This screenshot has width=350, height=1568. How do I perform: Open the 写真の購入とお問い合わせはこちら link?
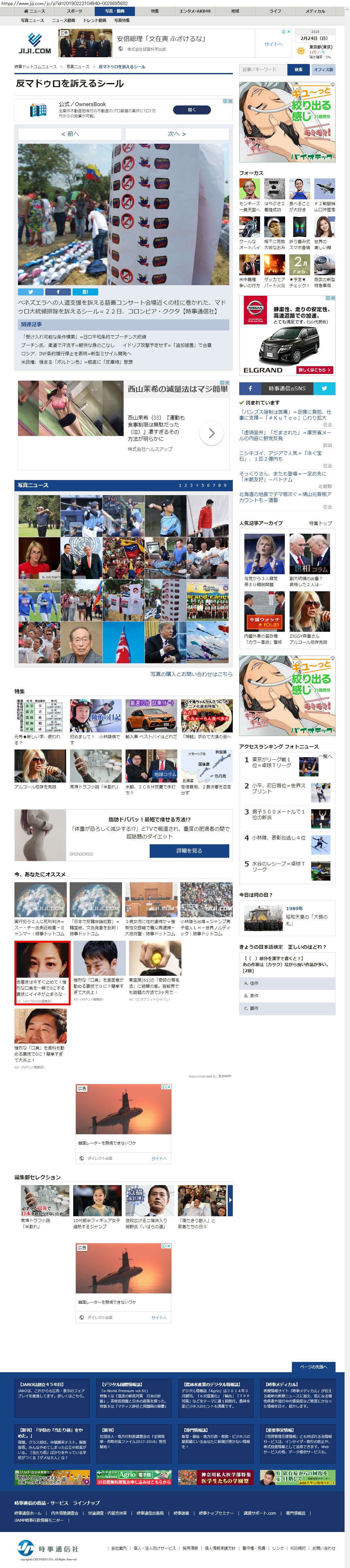point(191,674)
